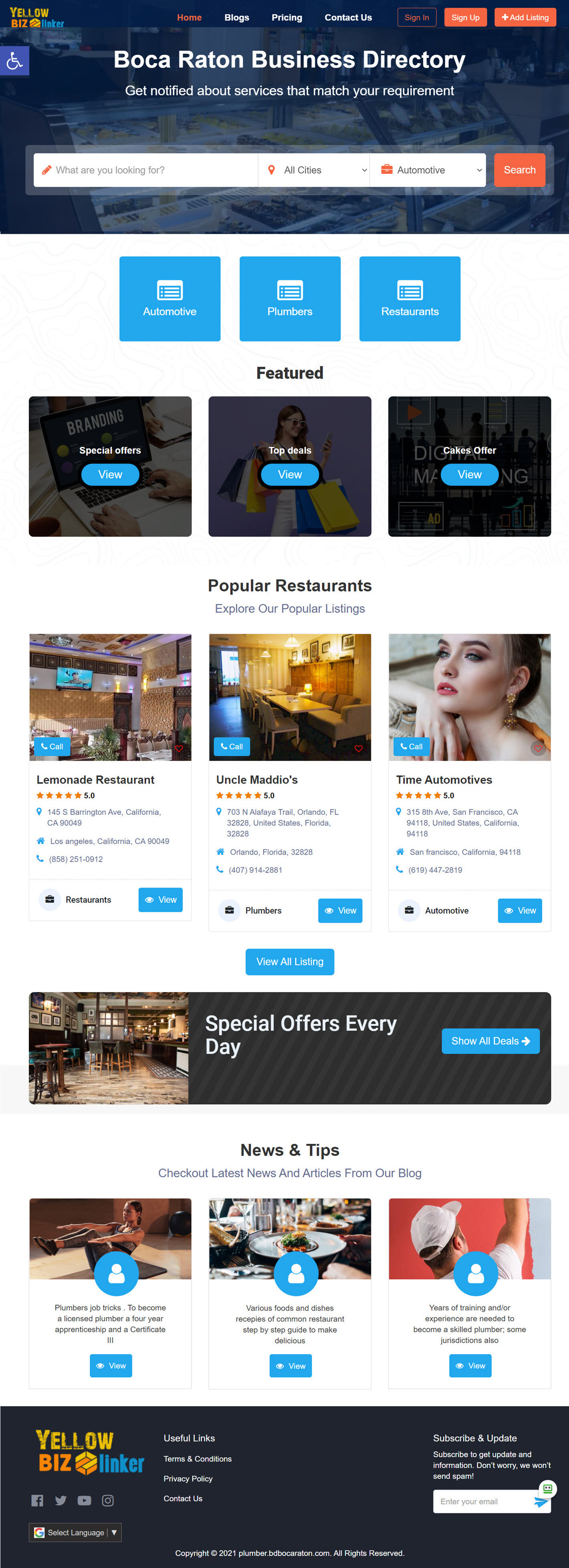View the foods and dishes recipes article

coord(291,1367)
